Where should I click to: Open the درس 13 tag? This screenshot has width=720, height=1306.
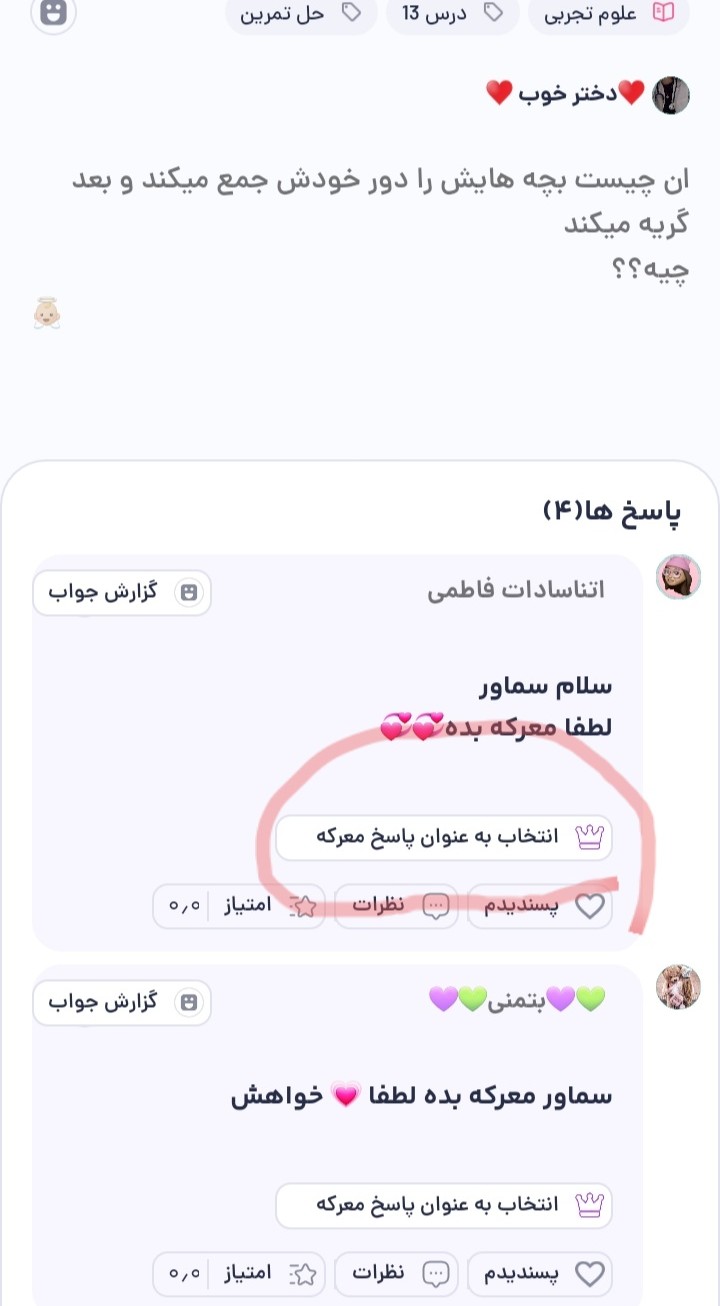452,14
